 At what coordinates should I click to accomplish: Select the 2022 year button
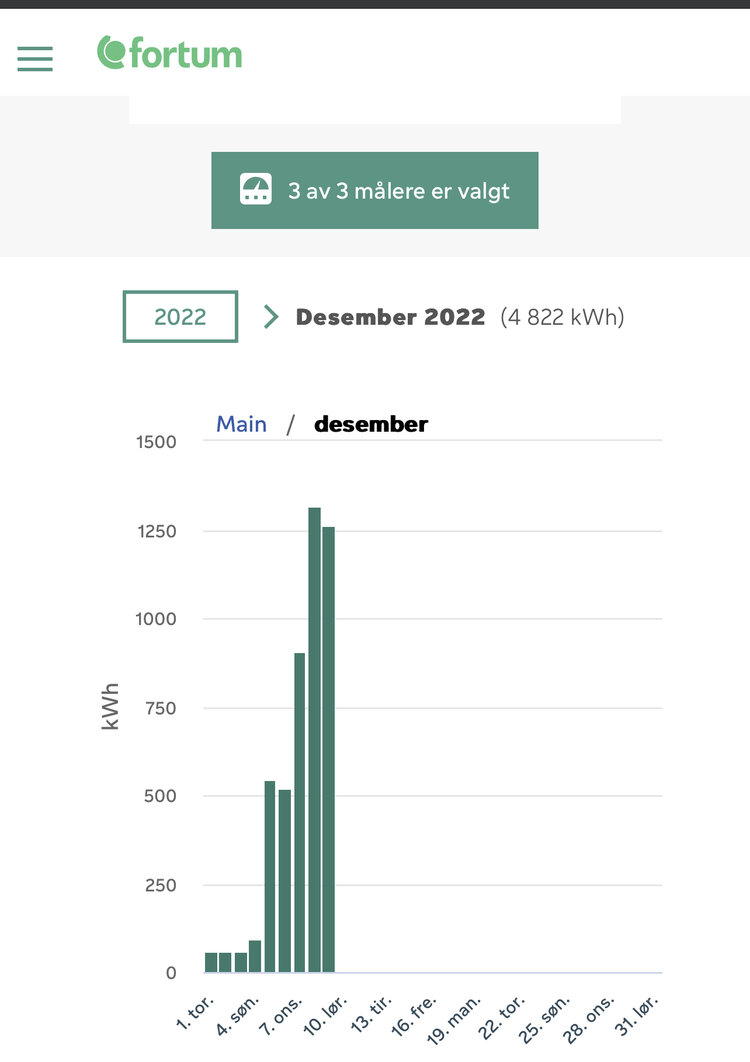[180, 317]
